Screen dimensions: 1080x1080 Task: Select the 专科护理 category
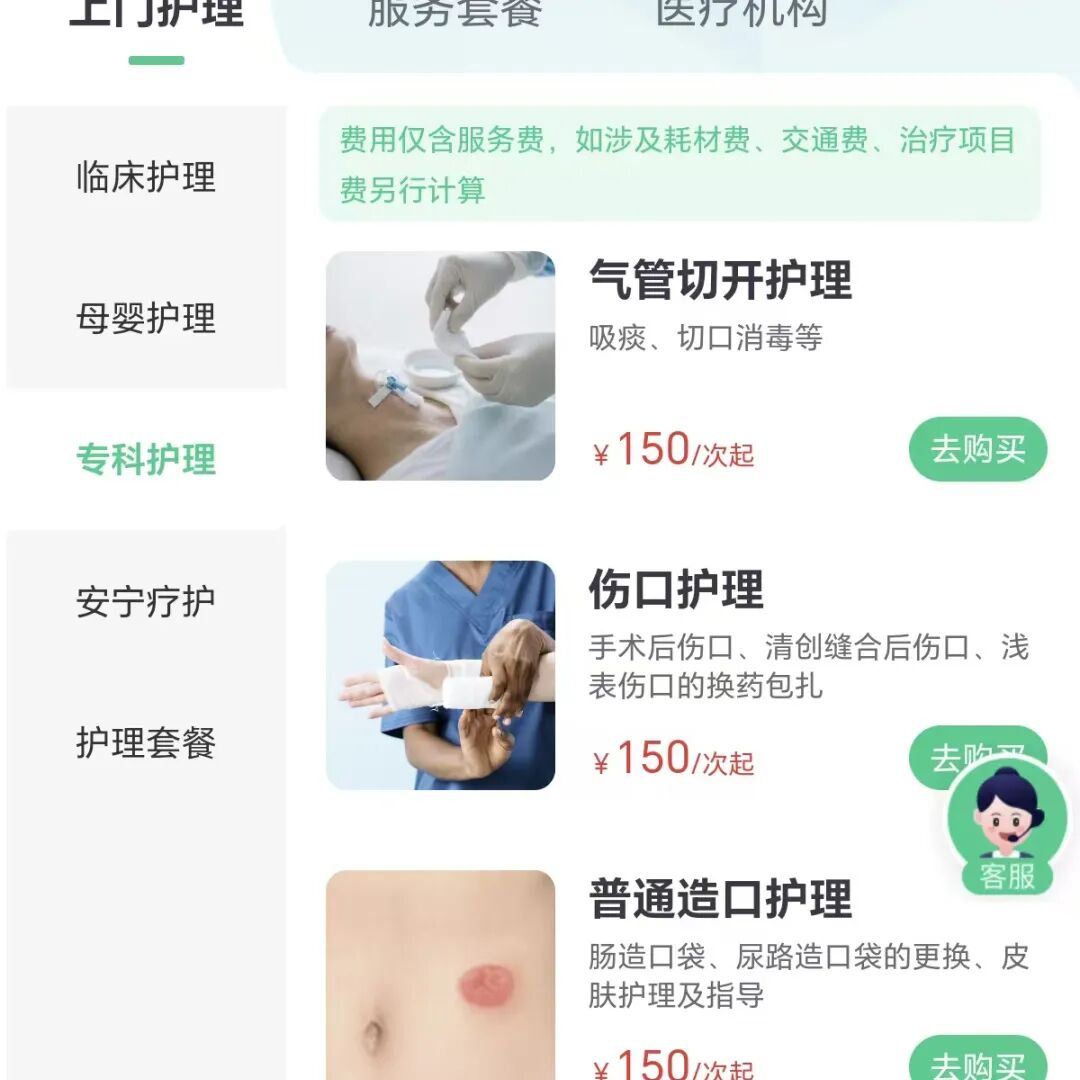[x=146, y=460]
